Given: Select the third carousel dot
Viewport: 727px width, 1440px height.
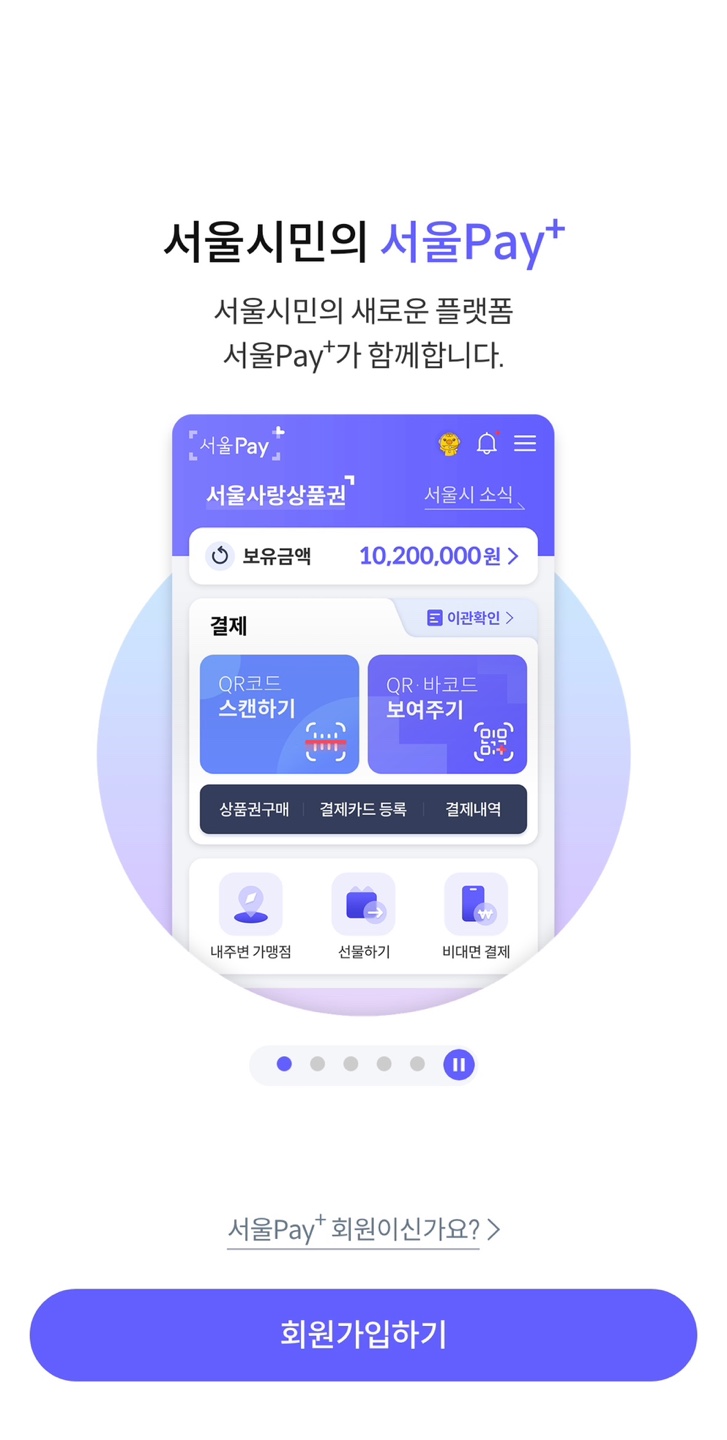Looking at the screenshot, I should pyautogui.click(x=350, y=1065).
